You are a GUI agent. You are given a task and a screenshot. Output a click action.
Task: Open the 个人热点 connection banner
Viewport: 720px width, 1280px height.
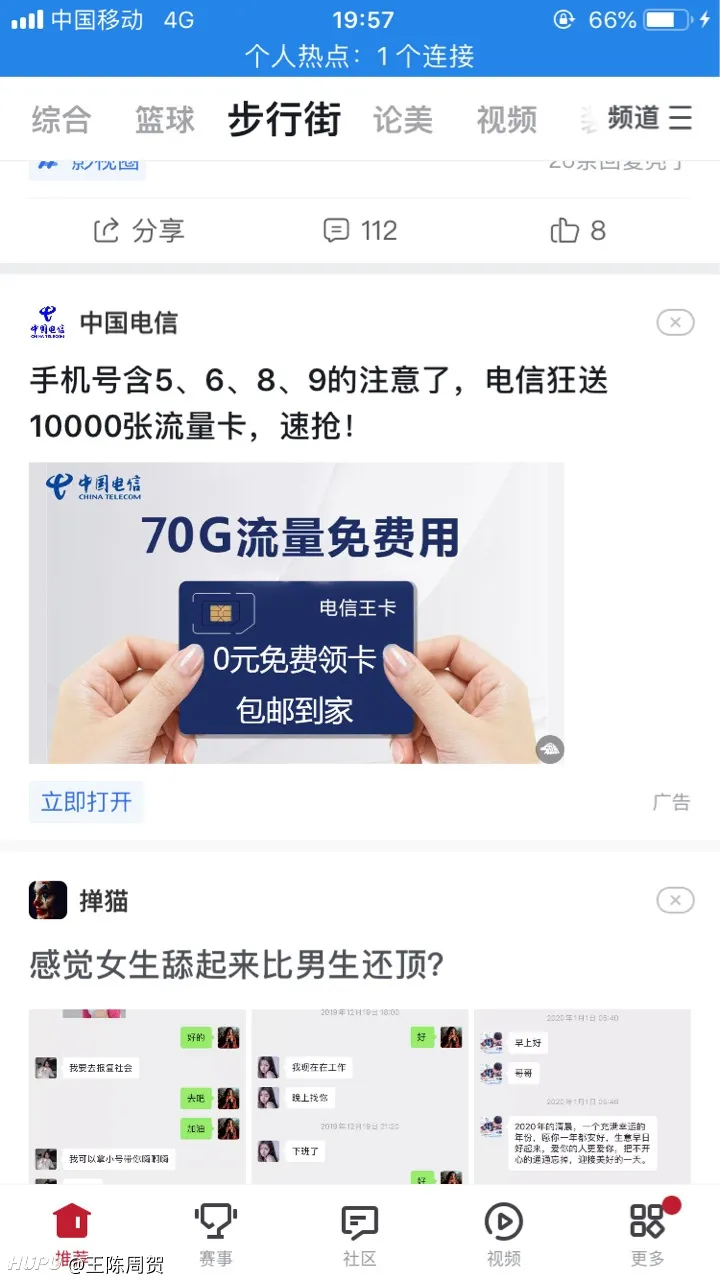(x=360, y=57)
